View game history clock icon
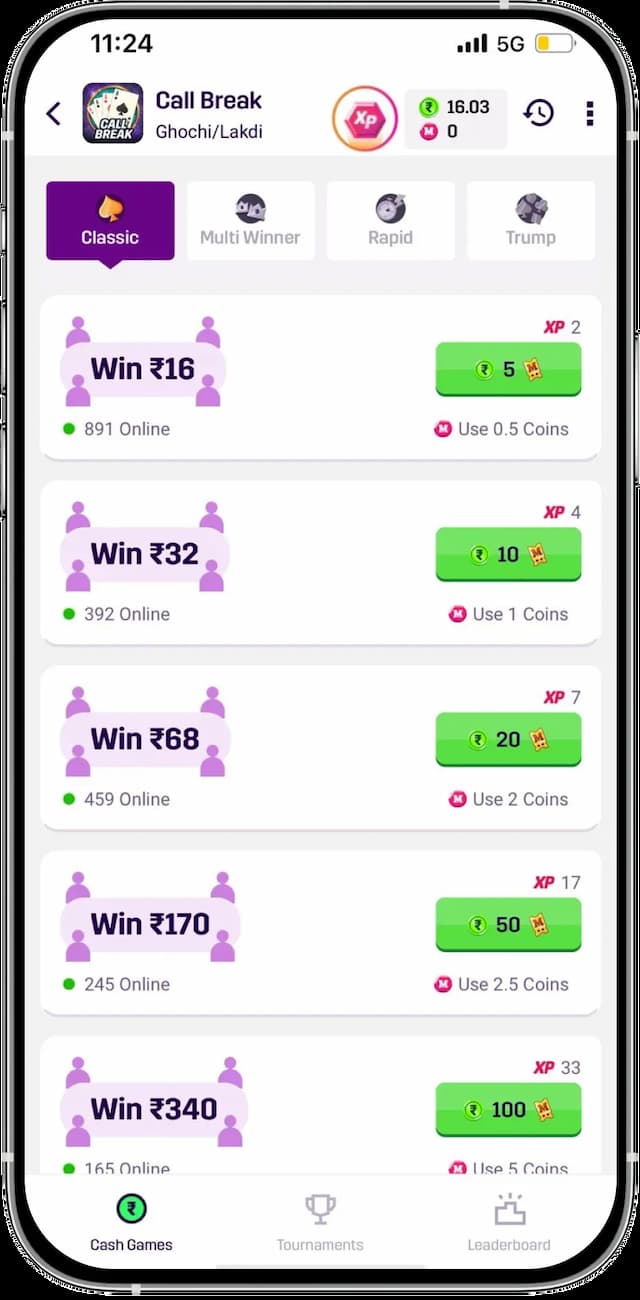Screen dimensions: 640x1300 [539, 113]
